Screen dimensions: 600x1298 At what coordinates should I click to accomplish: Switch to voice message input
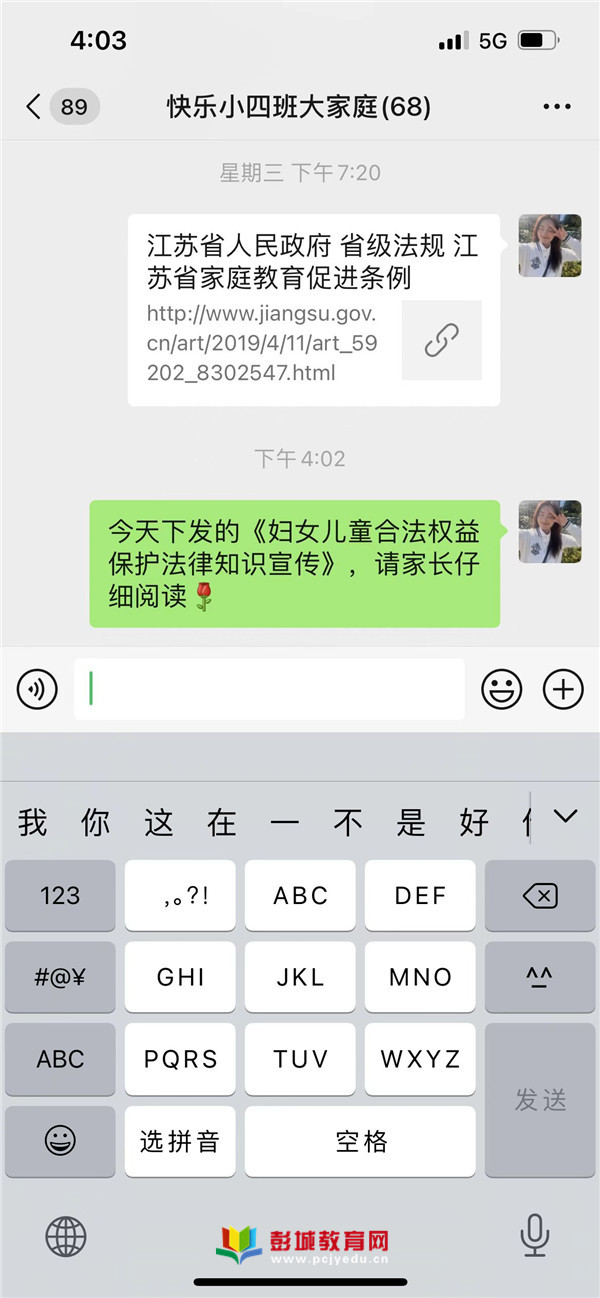click(x=37, y=689)
